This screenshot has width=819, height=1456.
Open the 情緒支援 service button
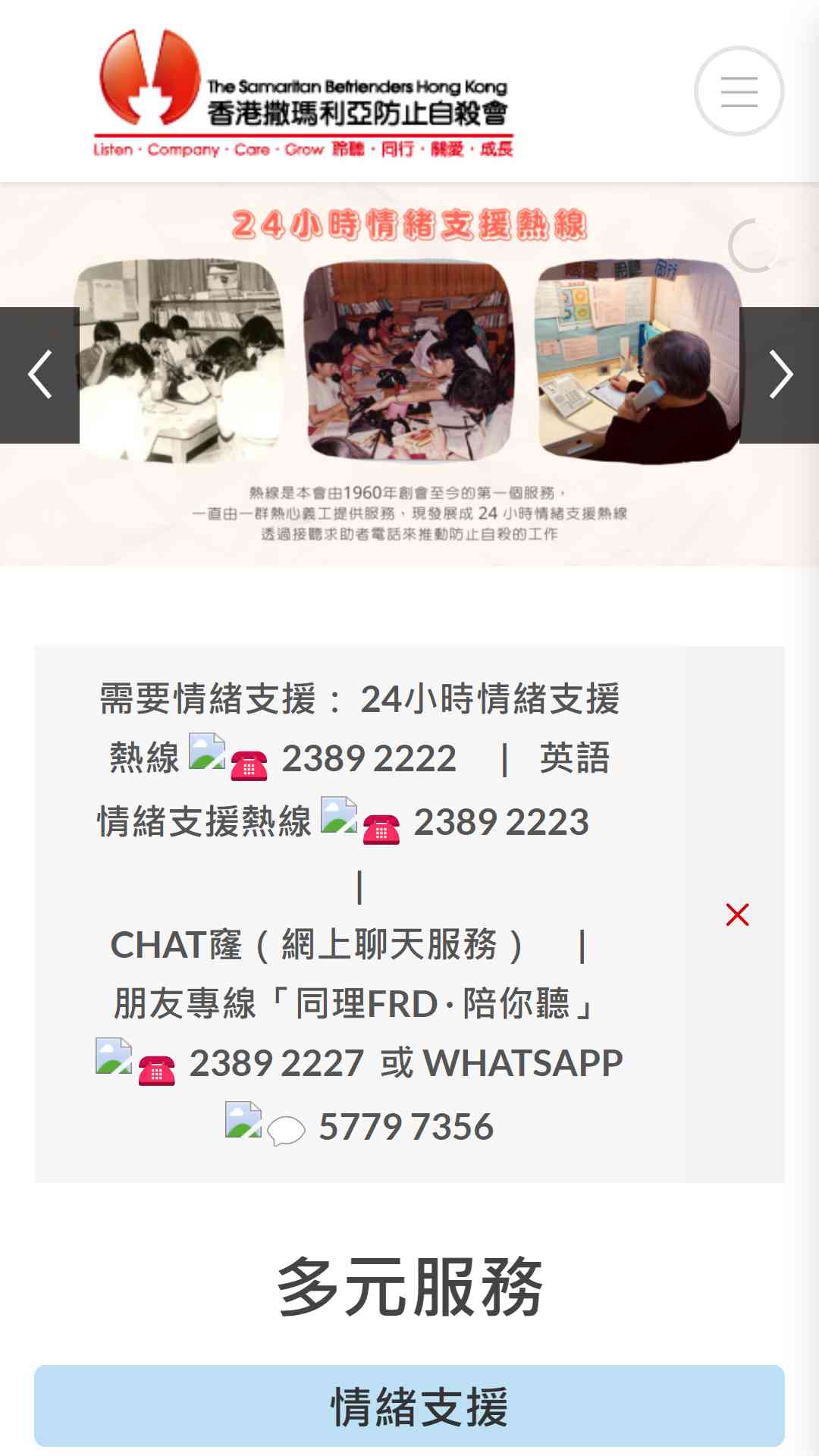[x=409, y=1406]
